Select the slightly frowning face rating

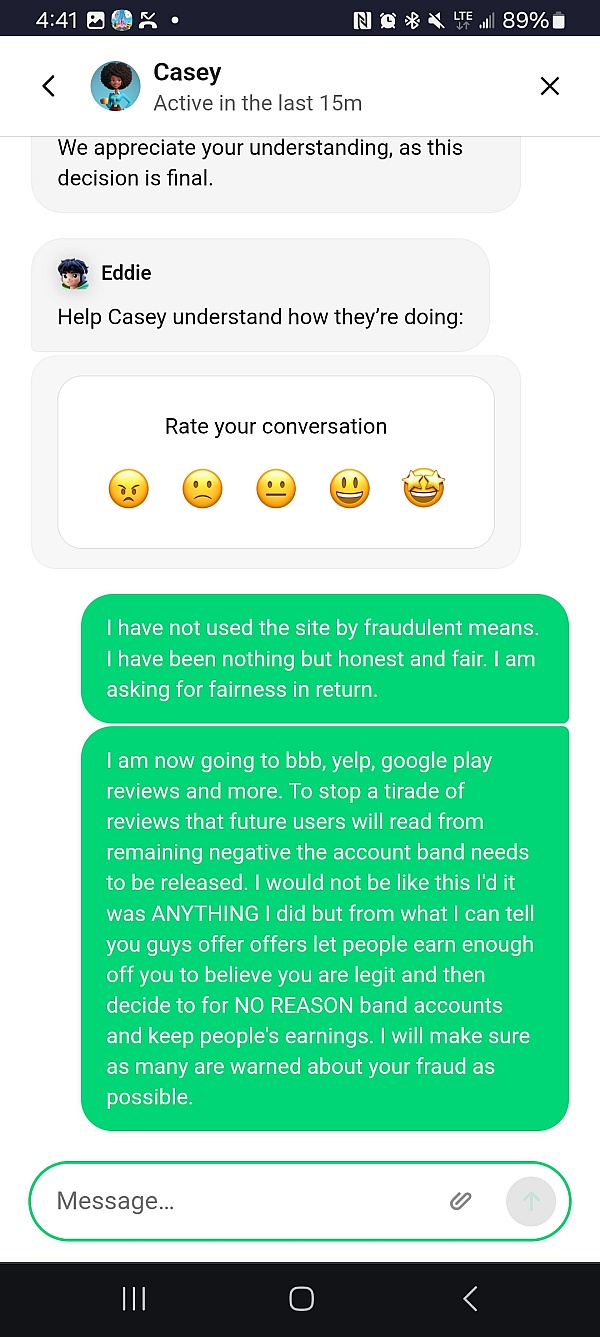(202, 490)
